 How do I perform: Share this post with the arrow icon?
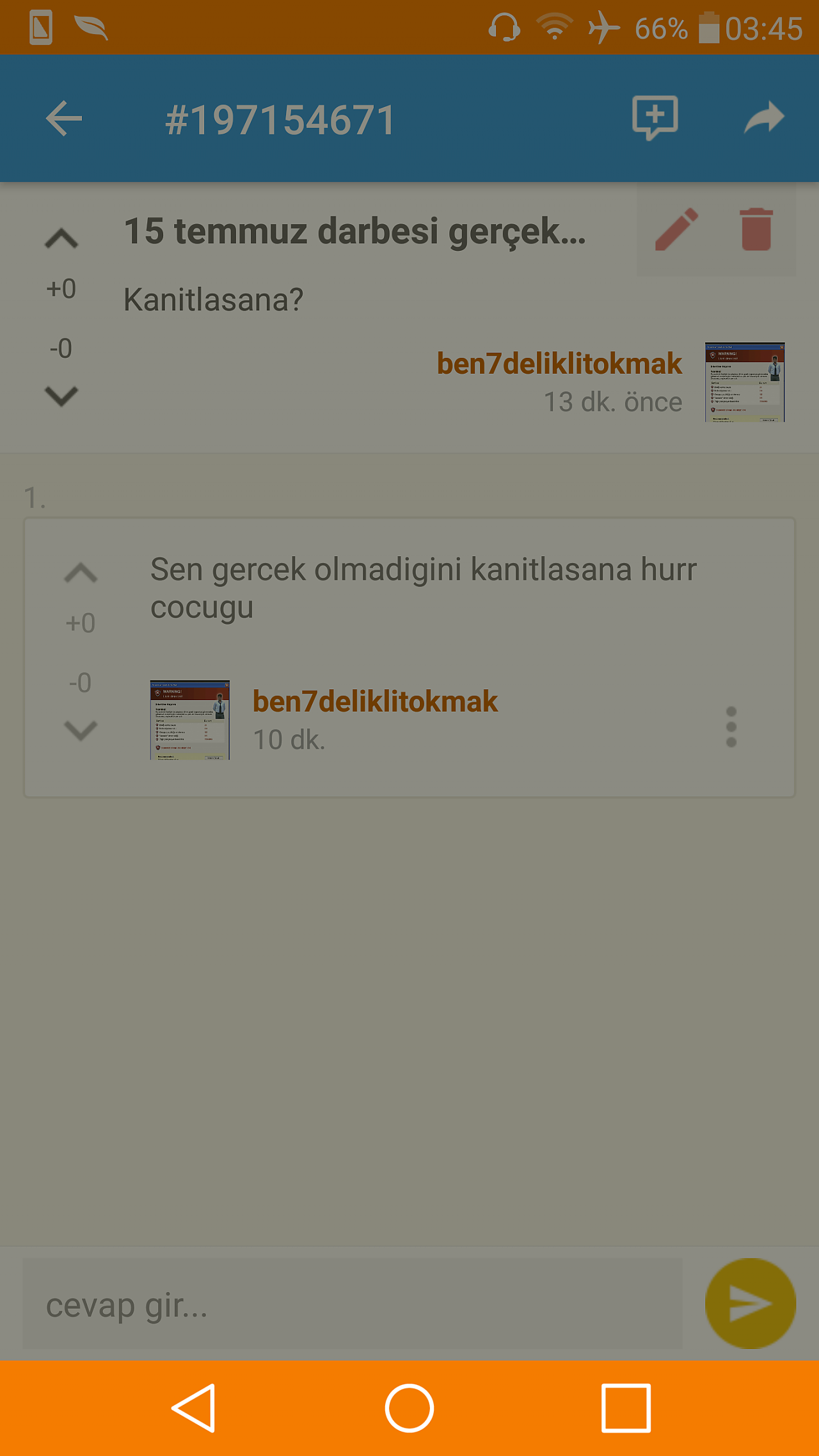(x=764, y=118)
